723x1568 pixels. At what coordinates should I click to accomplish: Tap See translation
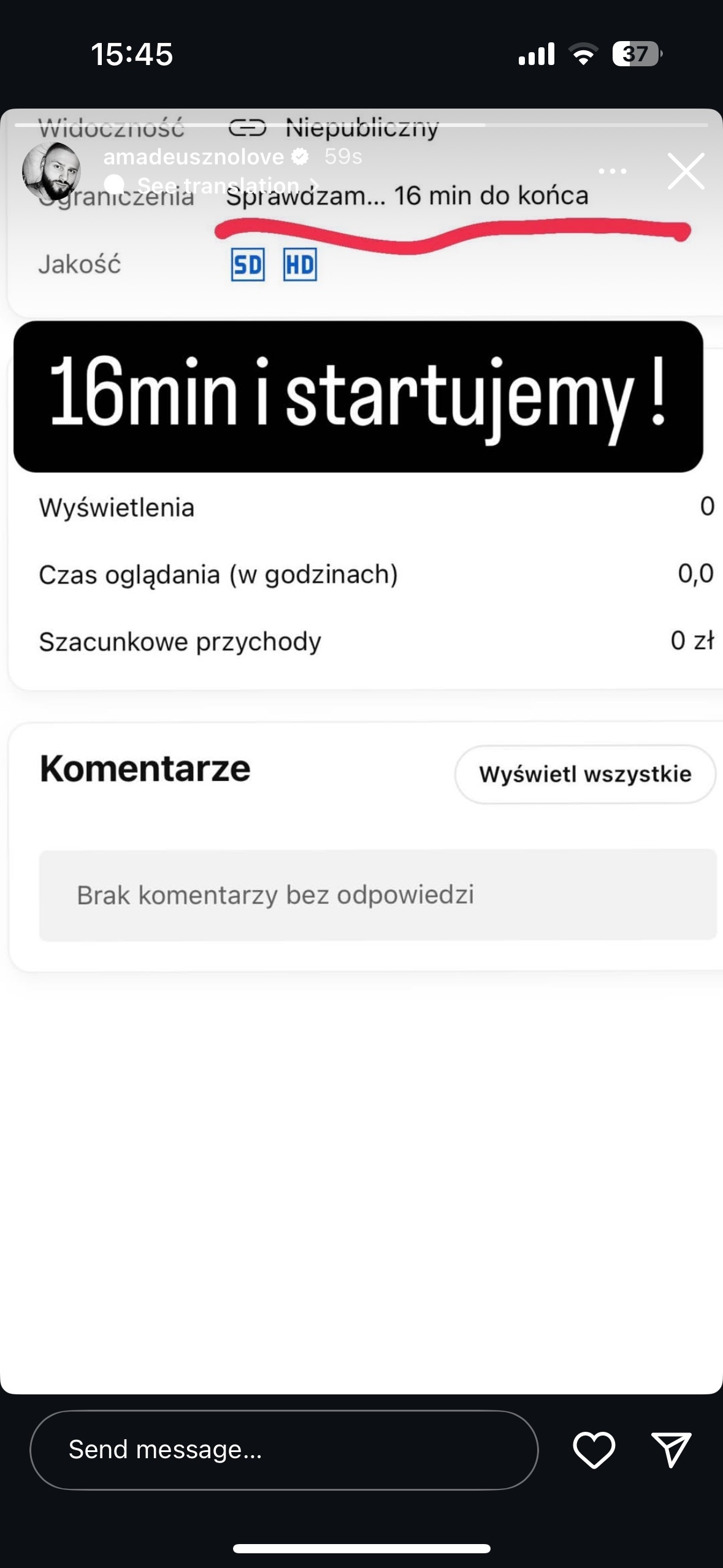click(218, 185)
